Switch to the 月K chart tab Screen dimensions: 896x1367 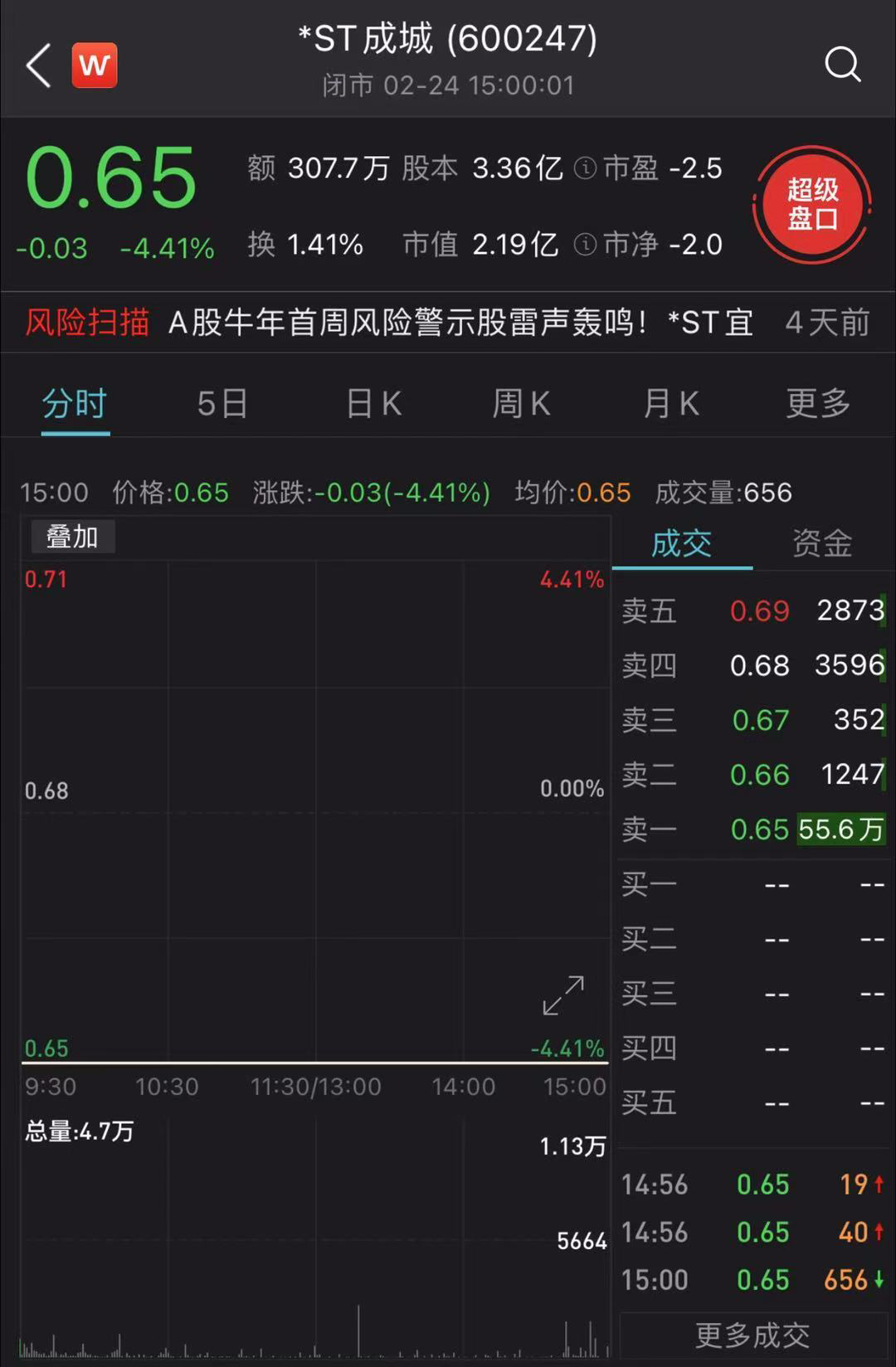(670, 404)
